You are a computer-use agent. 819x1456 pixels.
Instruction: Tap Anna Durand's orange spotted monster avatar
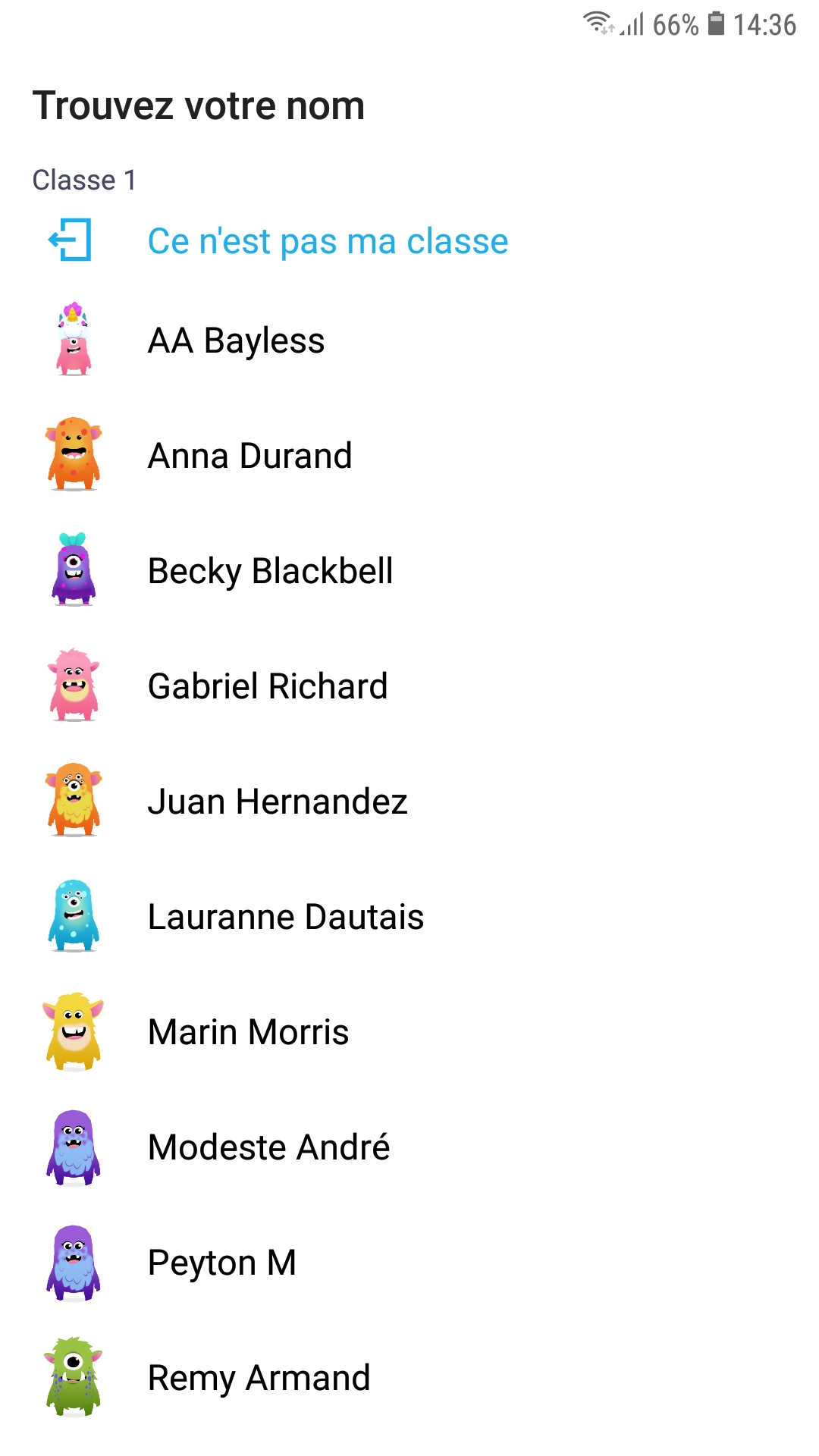[x=74, y=455]
